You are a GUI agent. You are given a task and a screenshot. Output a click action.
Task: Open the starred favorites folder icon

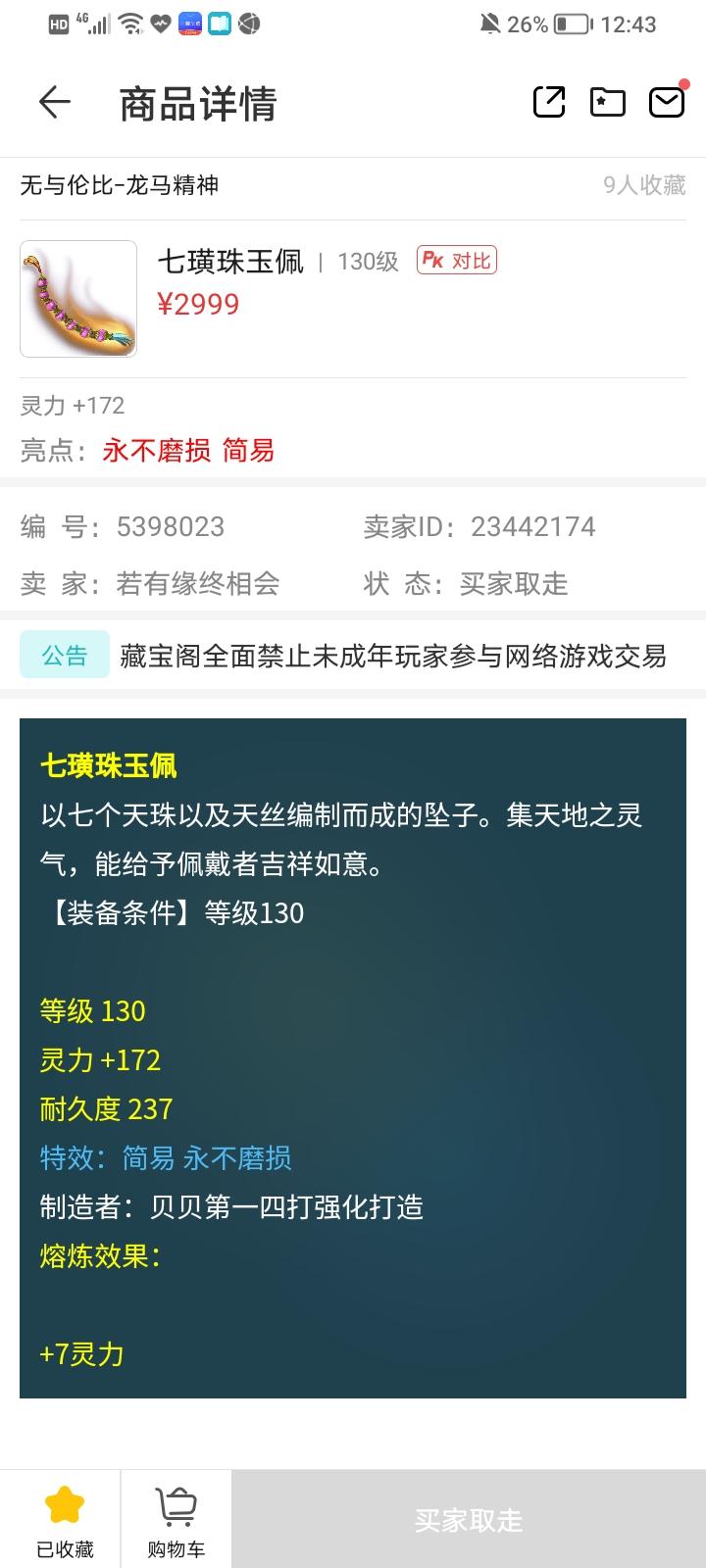tap(608, 102)
